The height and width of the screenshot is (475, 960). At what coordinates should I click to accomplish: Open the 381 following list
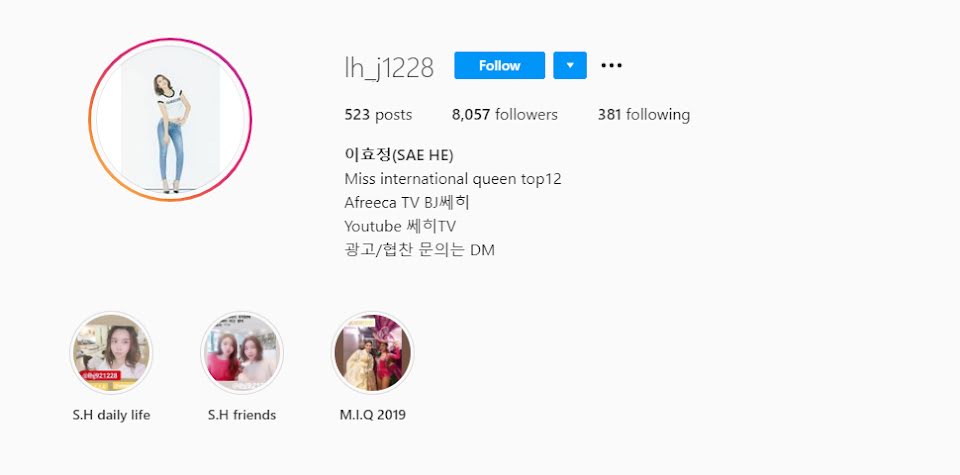point(643,115)
